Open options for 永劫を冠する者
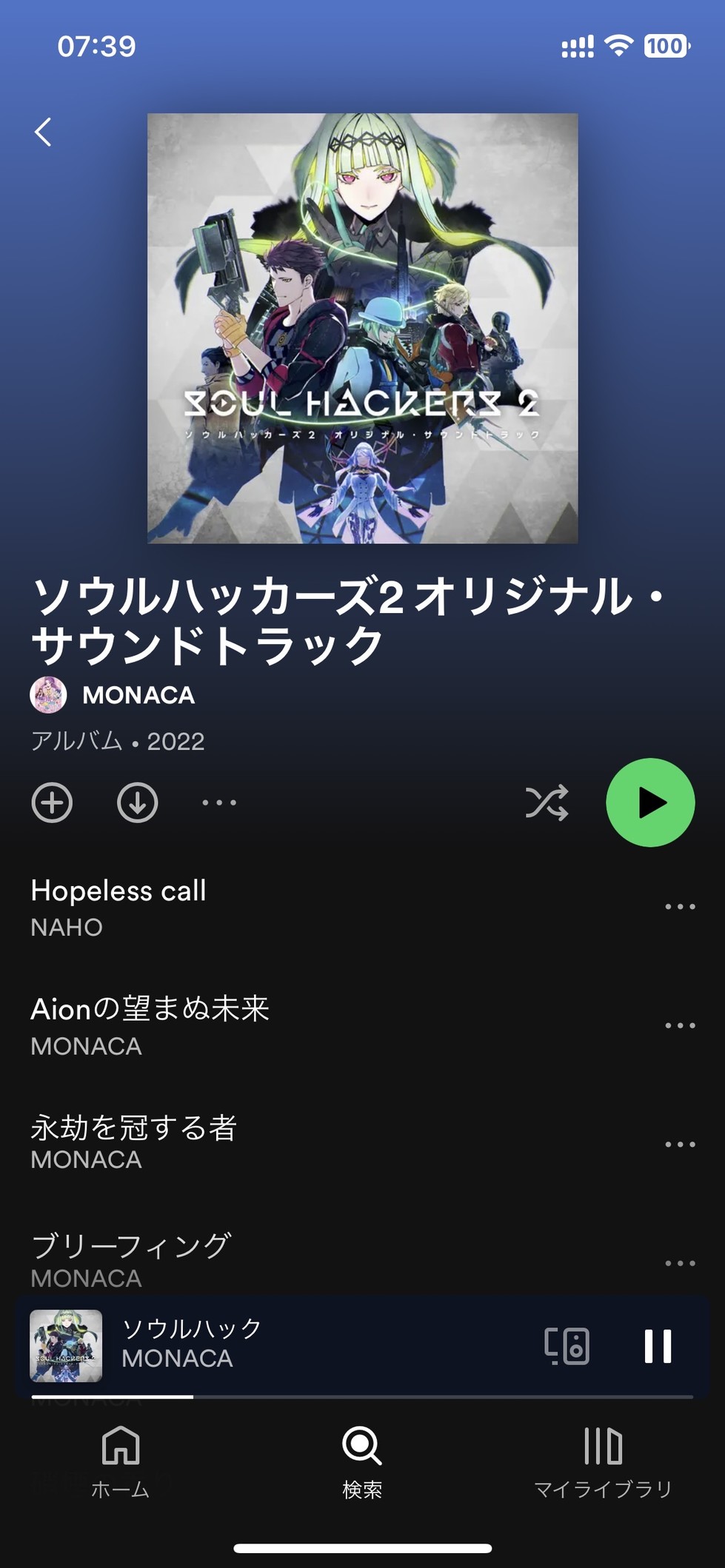Screen dimensions: 725x1568 679,1145
